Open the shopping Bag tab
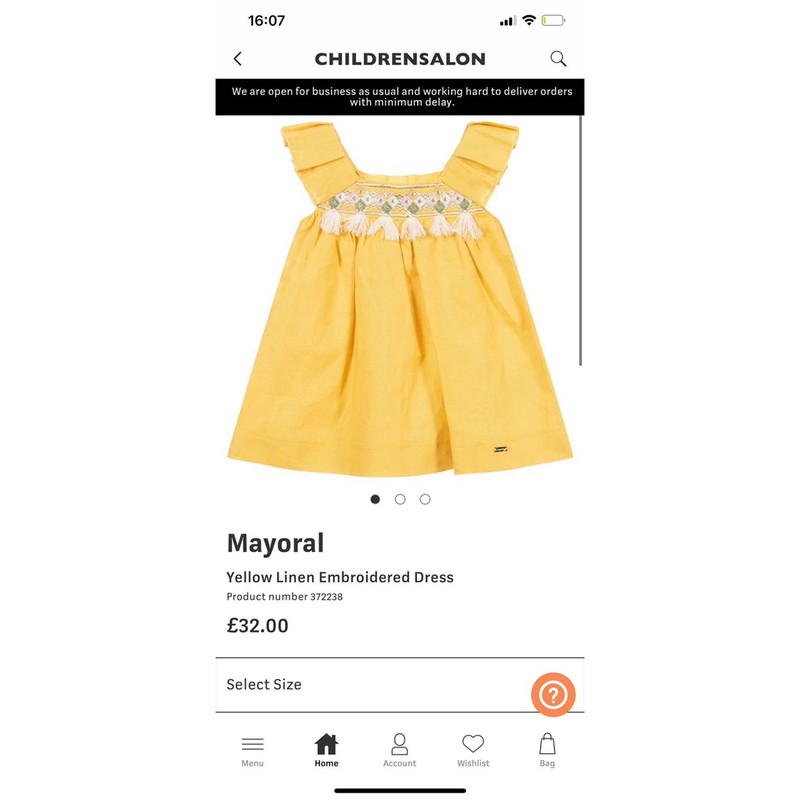Screen dimensions: 800x800 [x=547, y=750]
